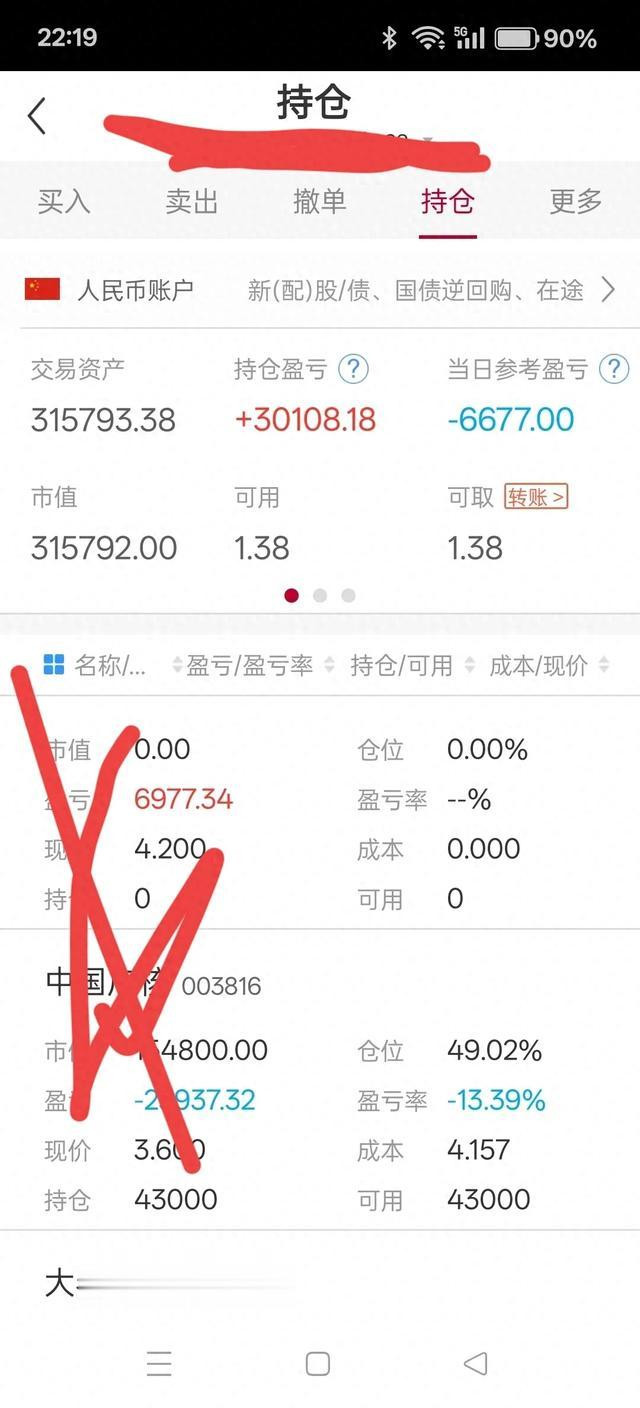Select the 持仓 tab

tap(448, 201)
